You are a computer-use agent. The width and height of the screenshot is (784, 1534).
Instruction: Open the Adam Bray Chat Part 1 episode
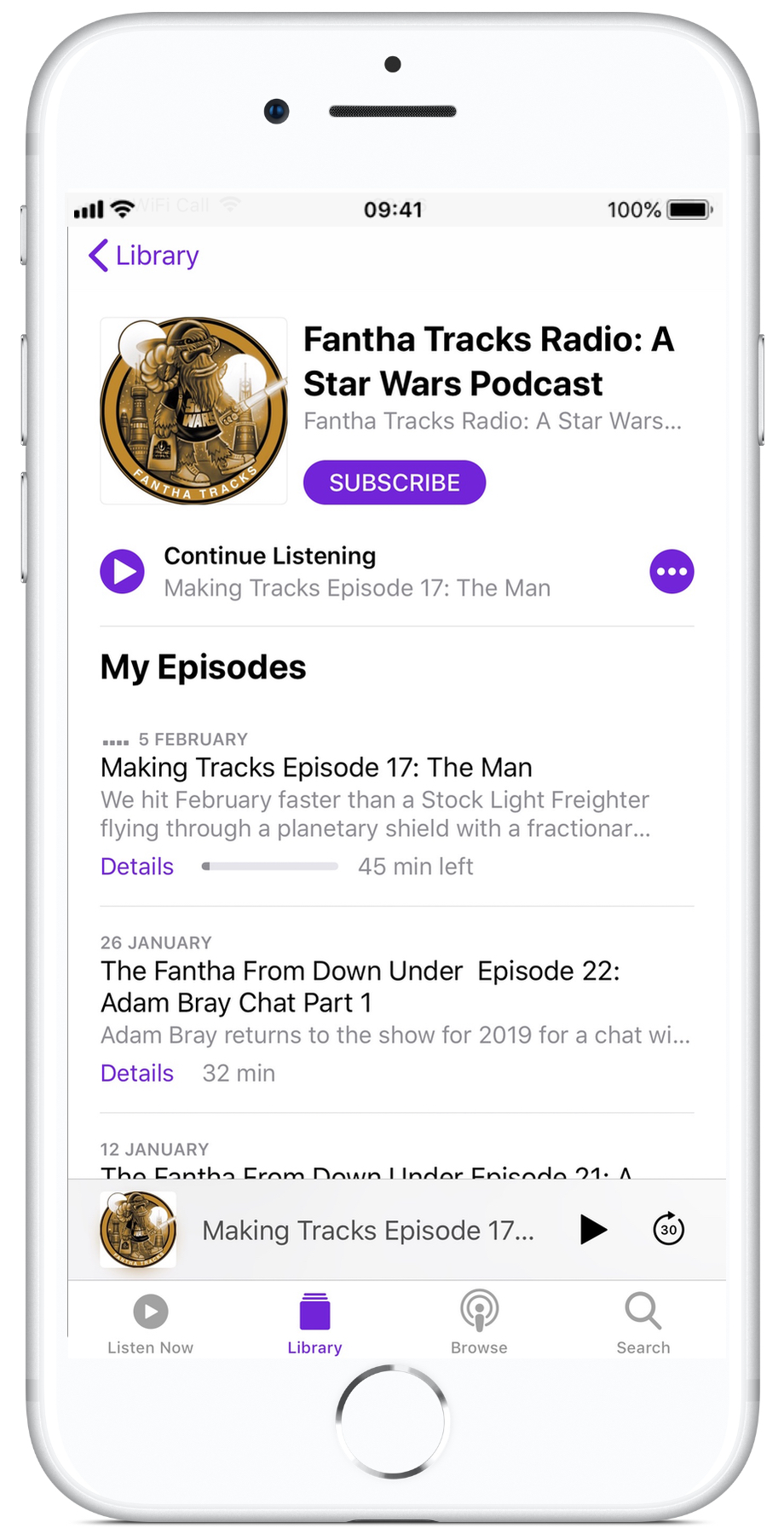360,987
